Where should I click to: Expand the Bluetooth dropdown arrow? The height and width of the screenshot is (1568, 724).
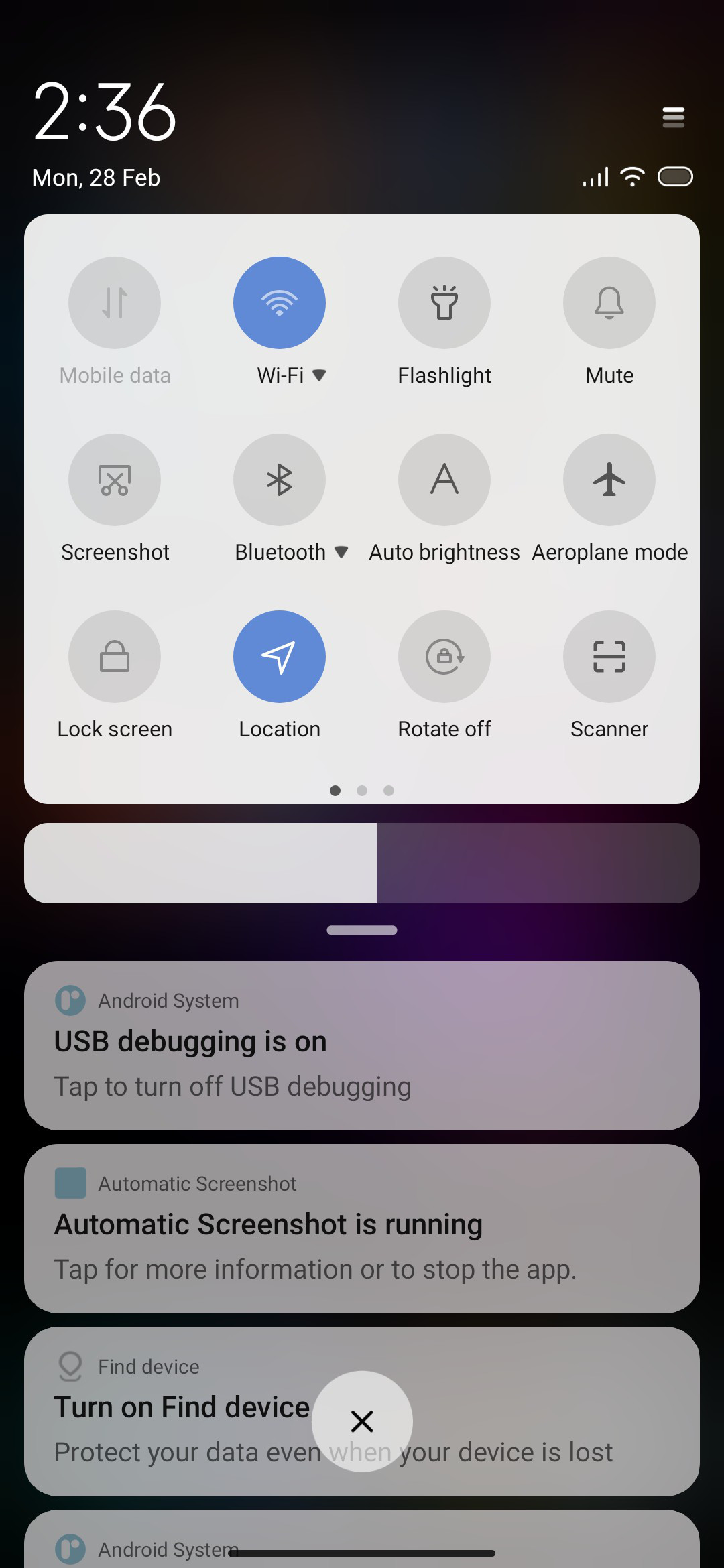coord(341,552)
